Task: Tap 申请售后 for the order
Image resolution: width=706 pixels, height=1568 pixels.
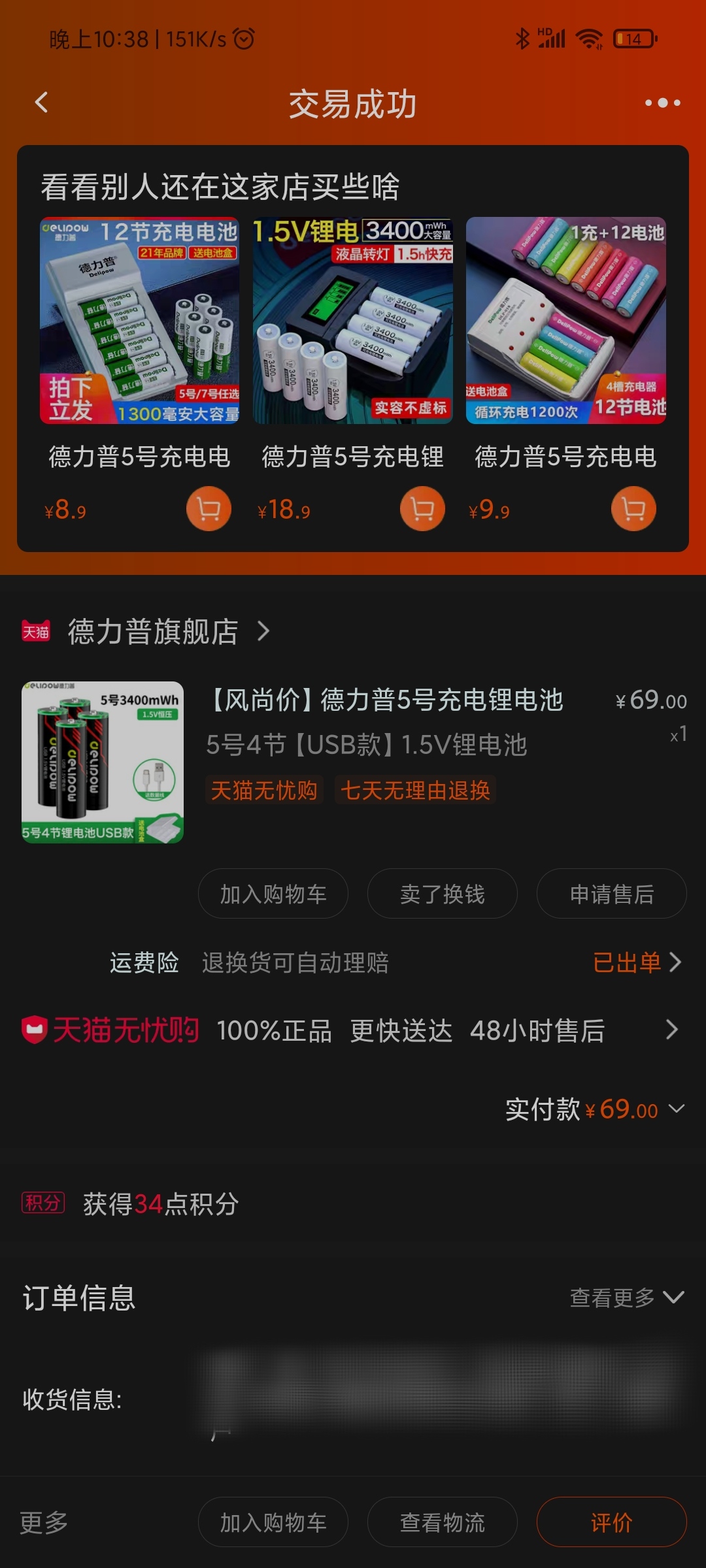Action: pos(612,894)
